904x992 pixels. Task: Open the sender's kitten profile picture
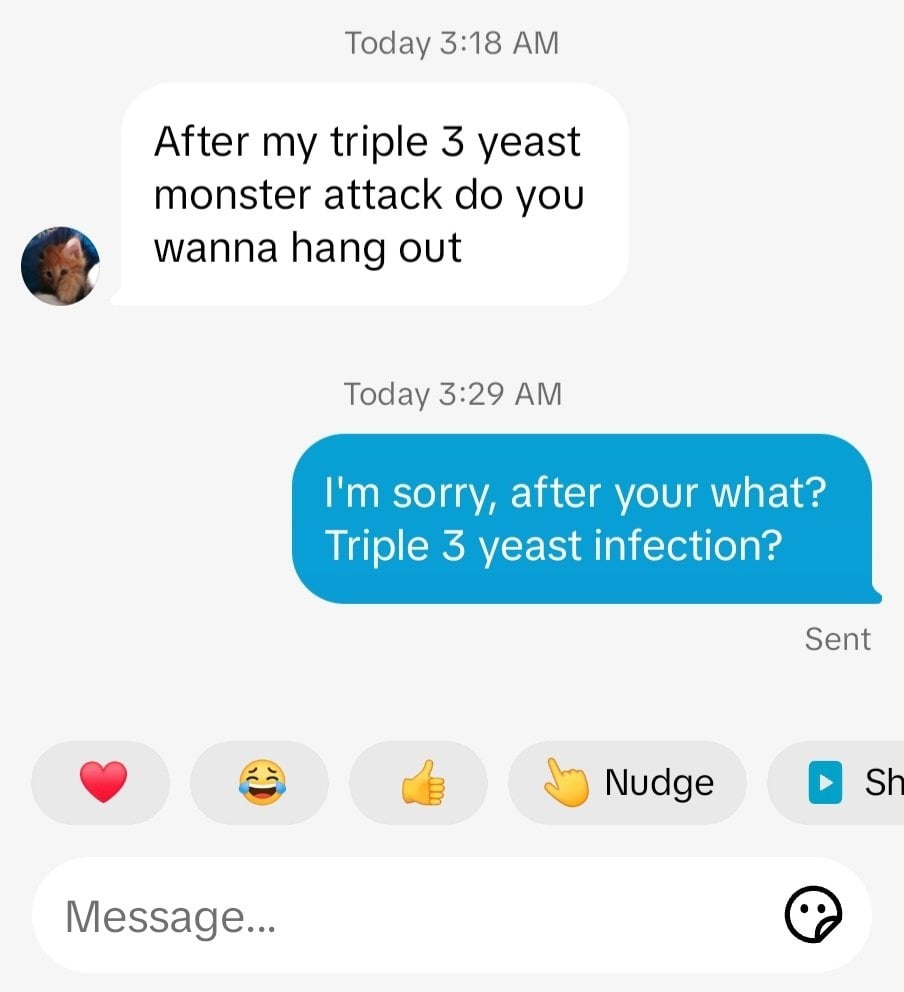click(x=61, y=266)
